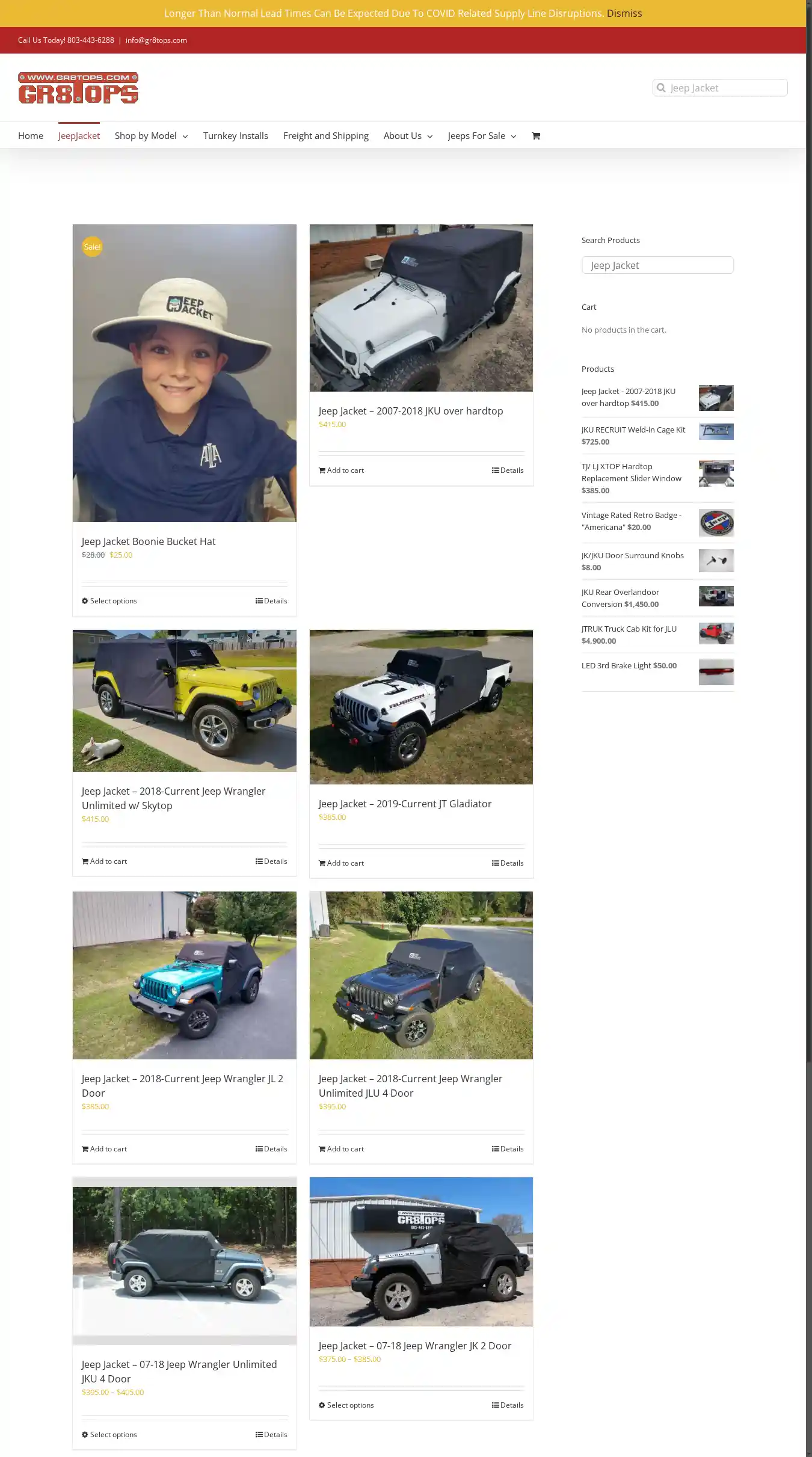Screen dimensions: 812x1457
Task: Select options for Wrangler JK 2 Door
Action: click(346, 1405)
